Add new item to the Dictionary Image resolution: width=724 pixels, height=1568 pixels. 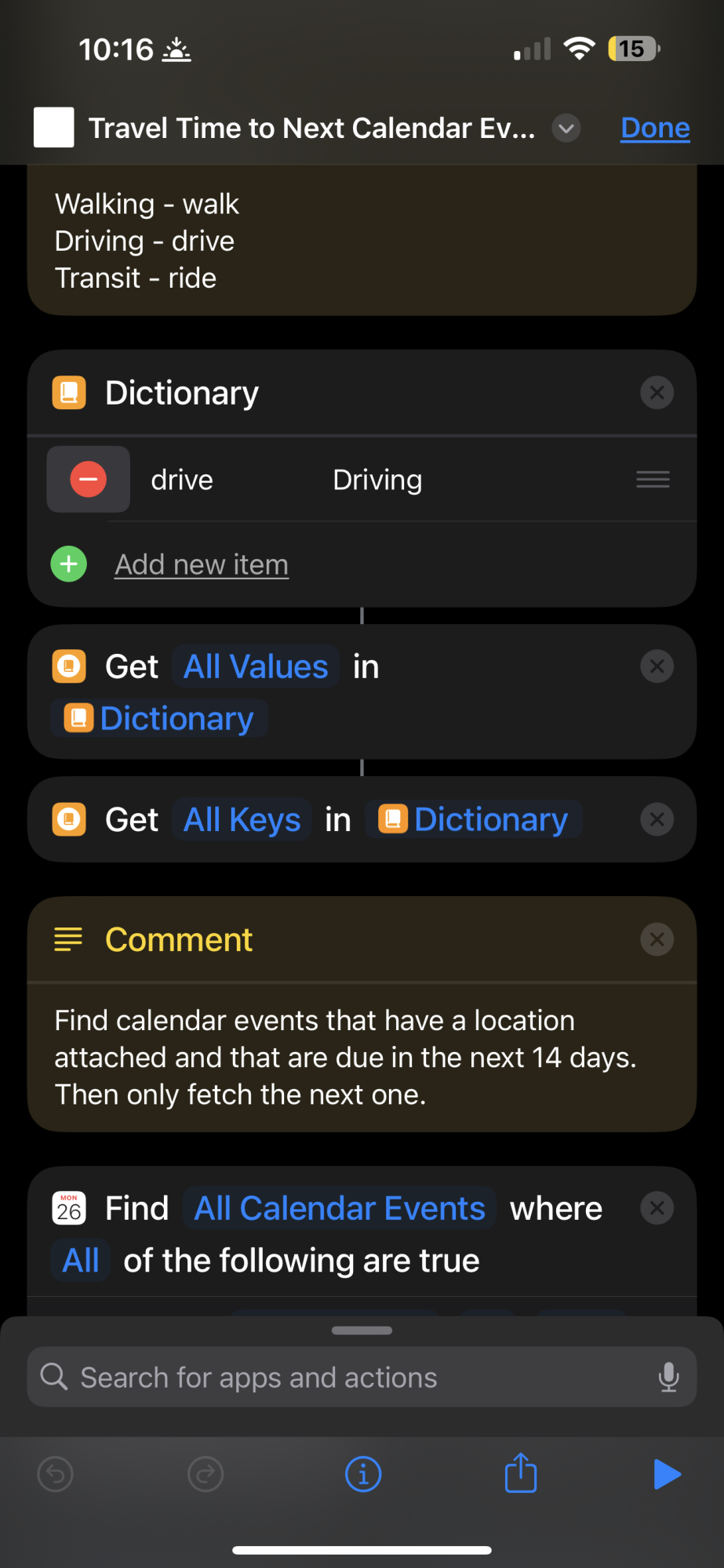[202, 564]
